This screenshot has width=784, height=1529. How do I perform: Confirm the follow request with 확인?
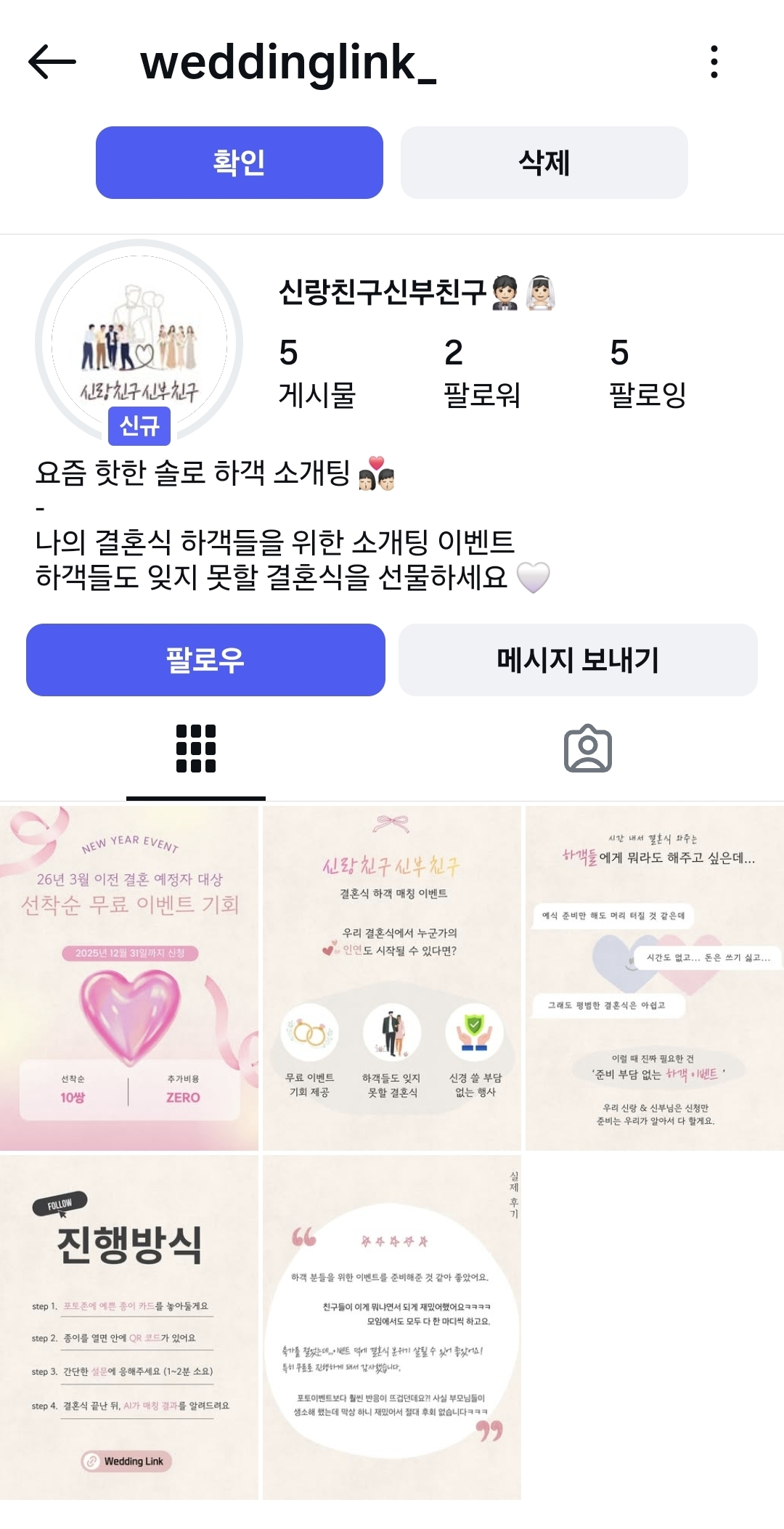click(240, 163)
